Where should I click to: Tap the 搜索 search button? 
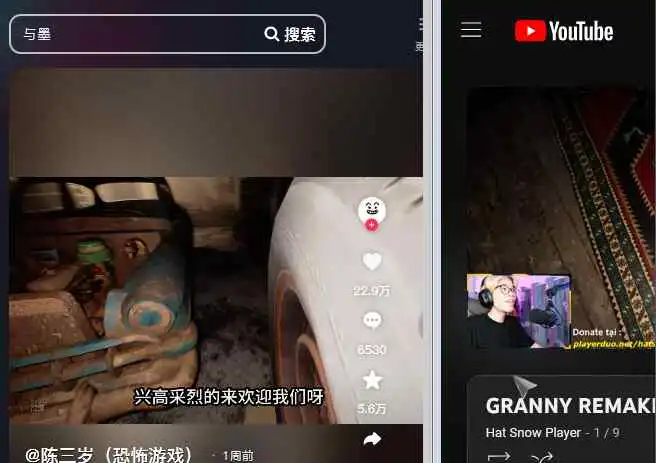click(x=290, y=34)
